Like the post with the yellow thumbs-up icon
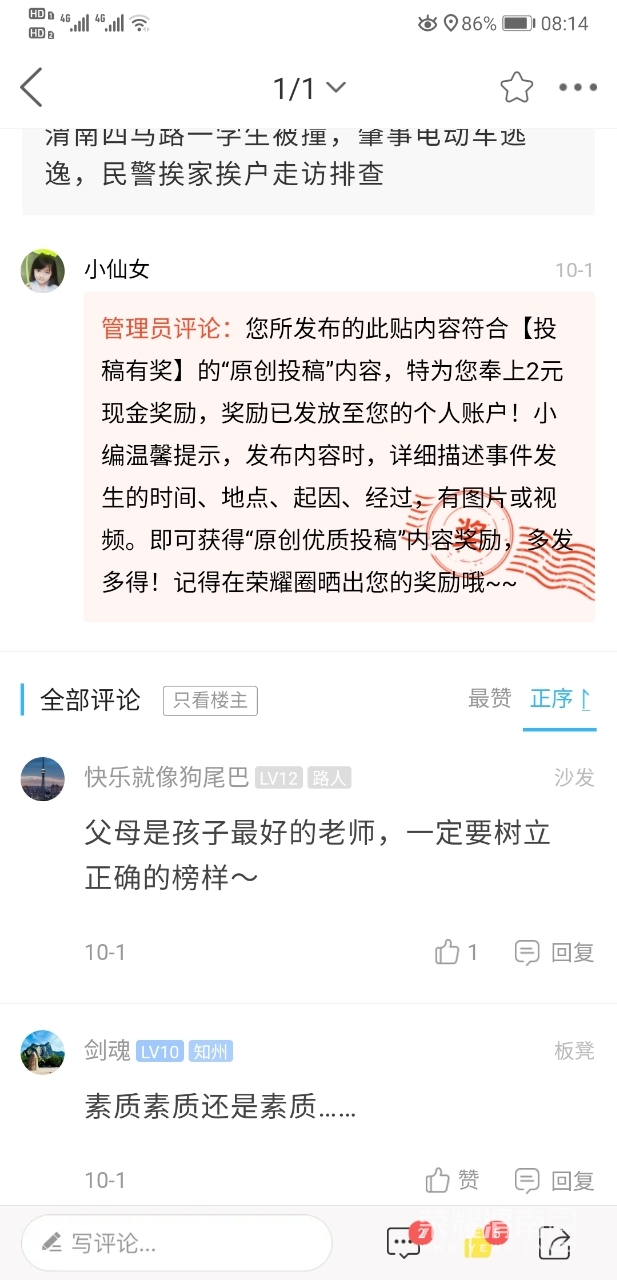The width and height of the screenshot is (617, 1280). click(x=478, y=1242)
